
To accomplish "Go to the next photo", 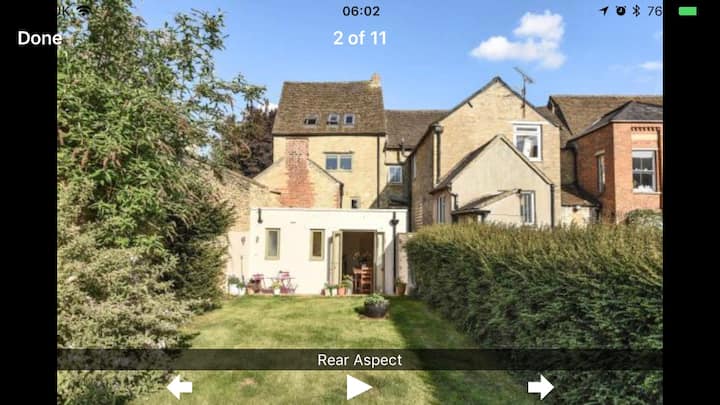I will [540, 387].
